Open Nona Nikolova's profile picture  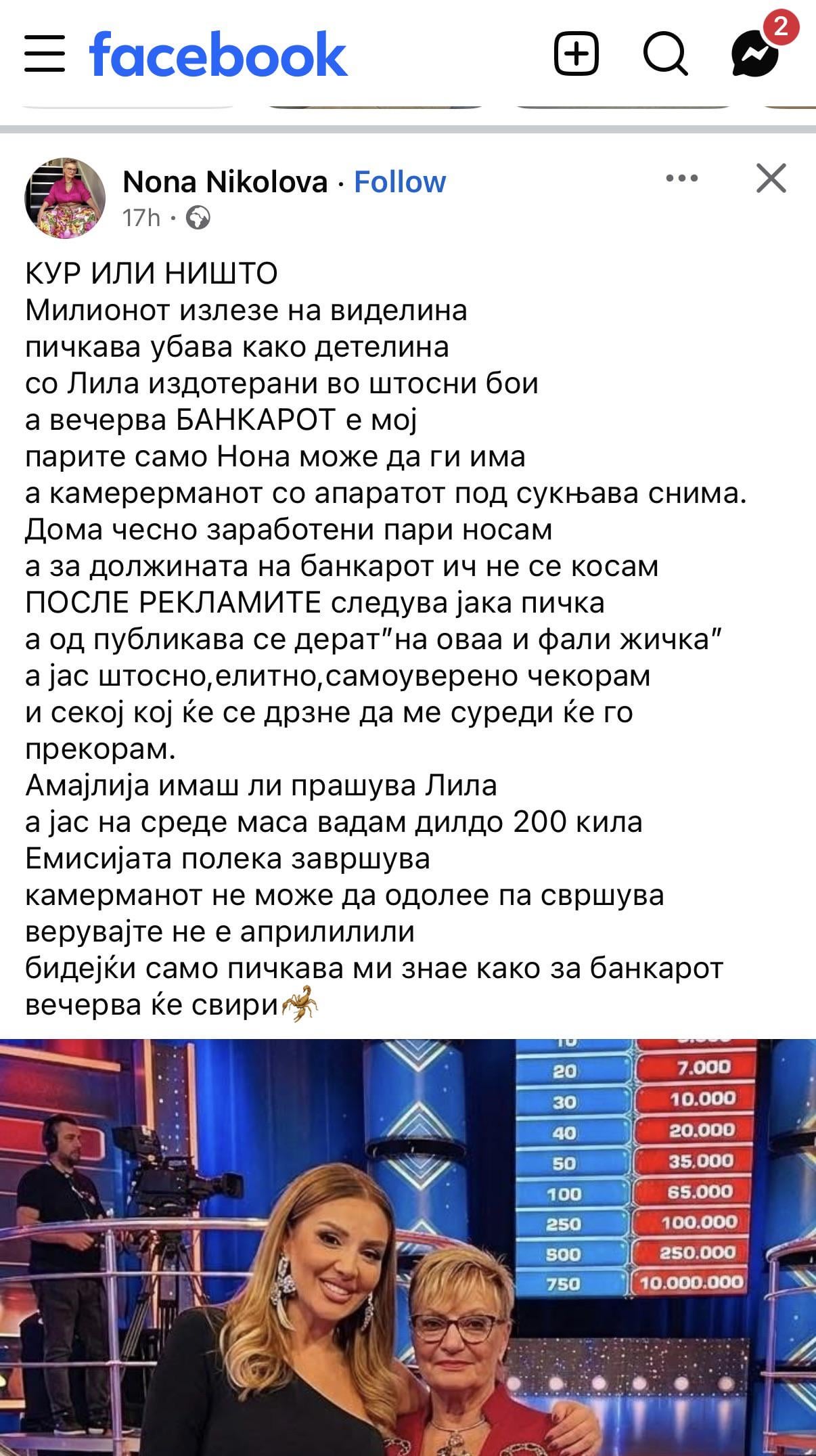click(65, 198)
